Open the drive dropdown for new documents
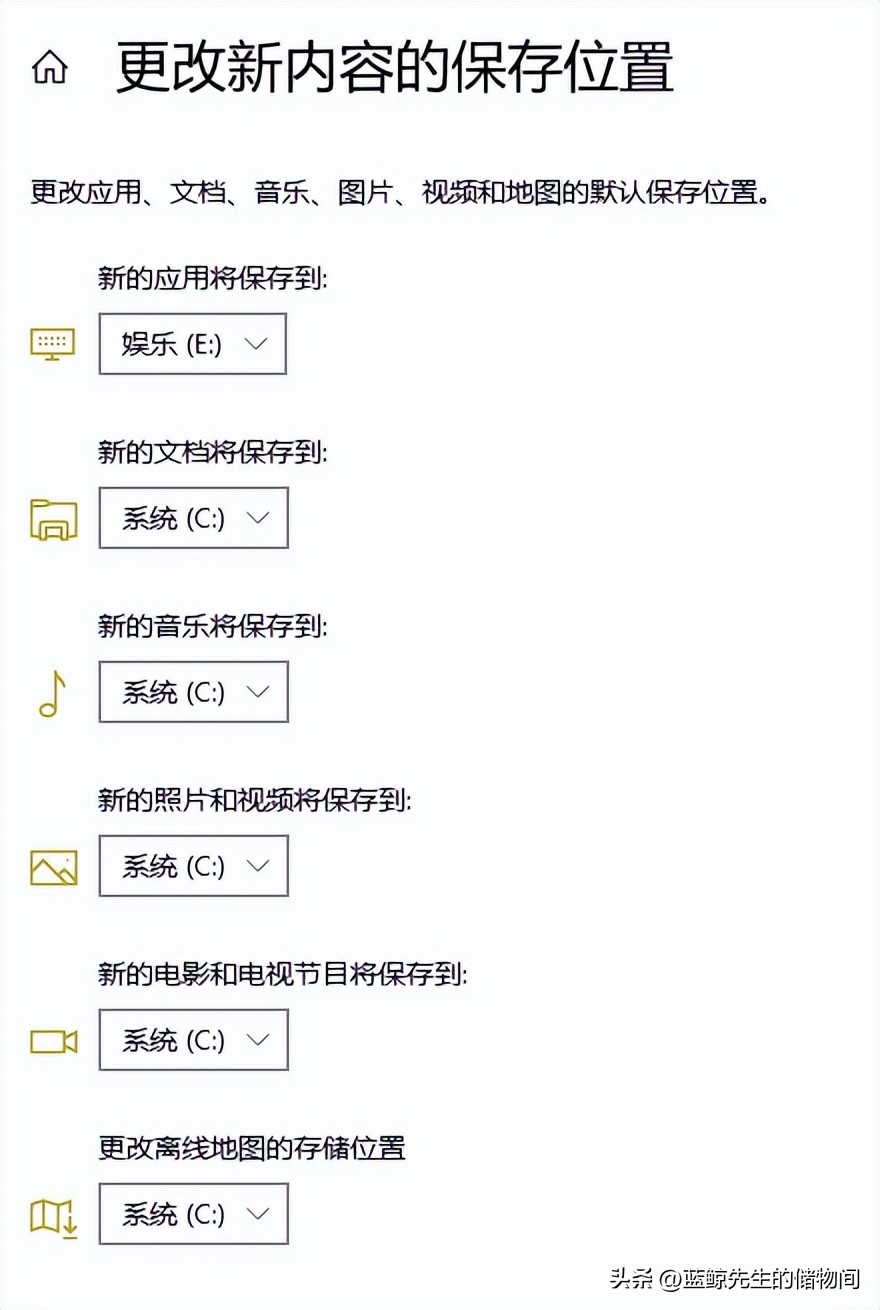Screen dimensions: 880x1310 (x=192, y=518)
